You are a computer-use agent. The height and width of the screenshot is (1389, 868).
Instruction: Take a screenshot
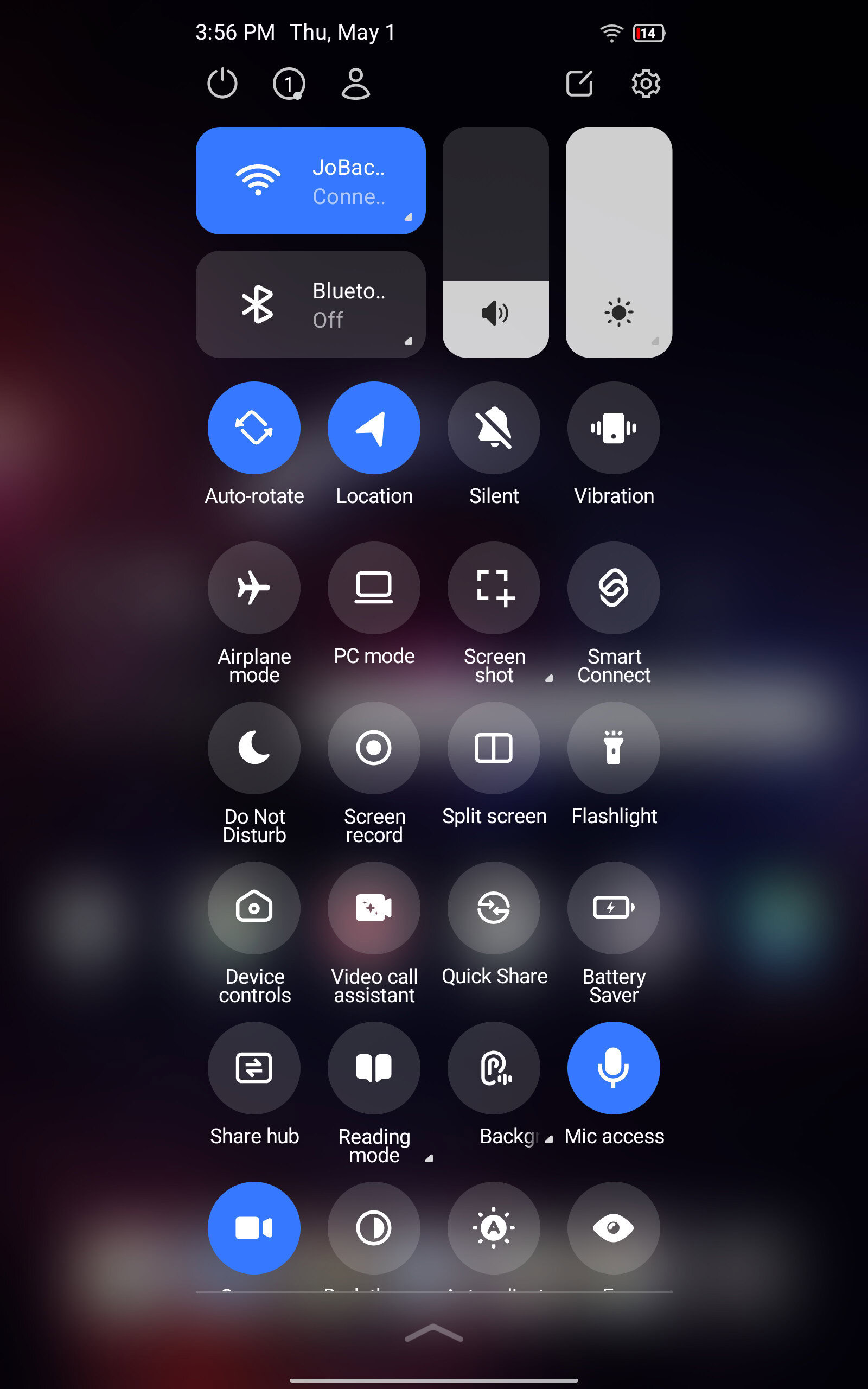tap(494, 588)
